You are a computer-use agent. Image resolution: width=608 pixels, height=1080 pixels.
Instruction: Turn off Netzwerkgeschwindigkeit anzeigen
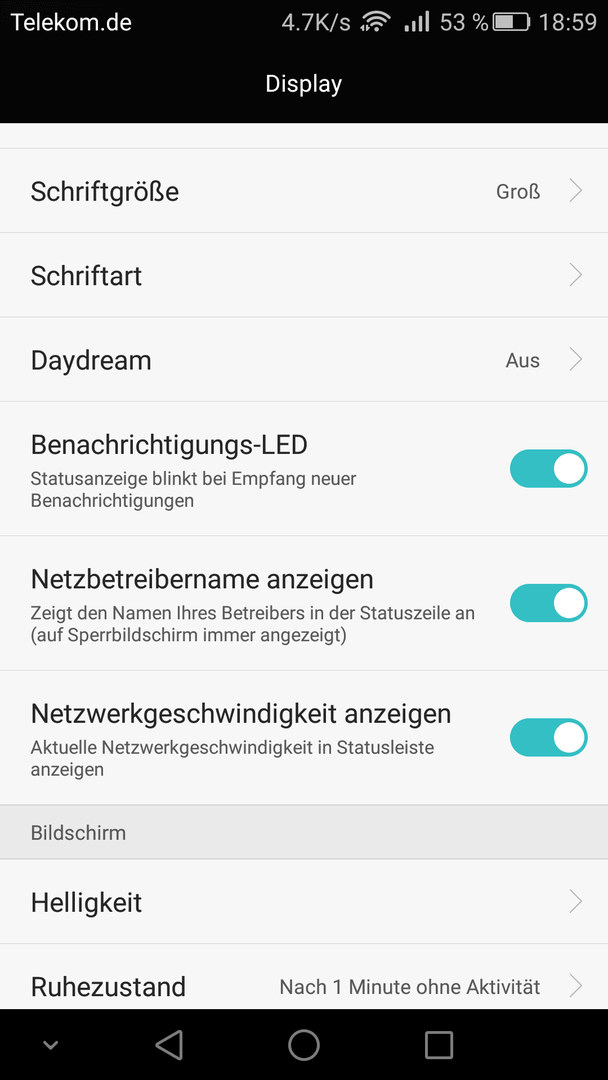[548, 738]
